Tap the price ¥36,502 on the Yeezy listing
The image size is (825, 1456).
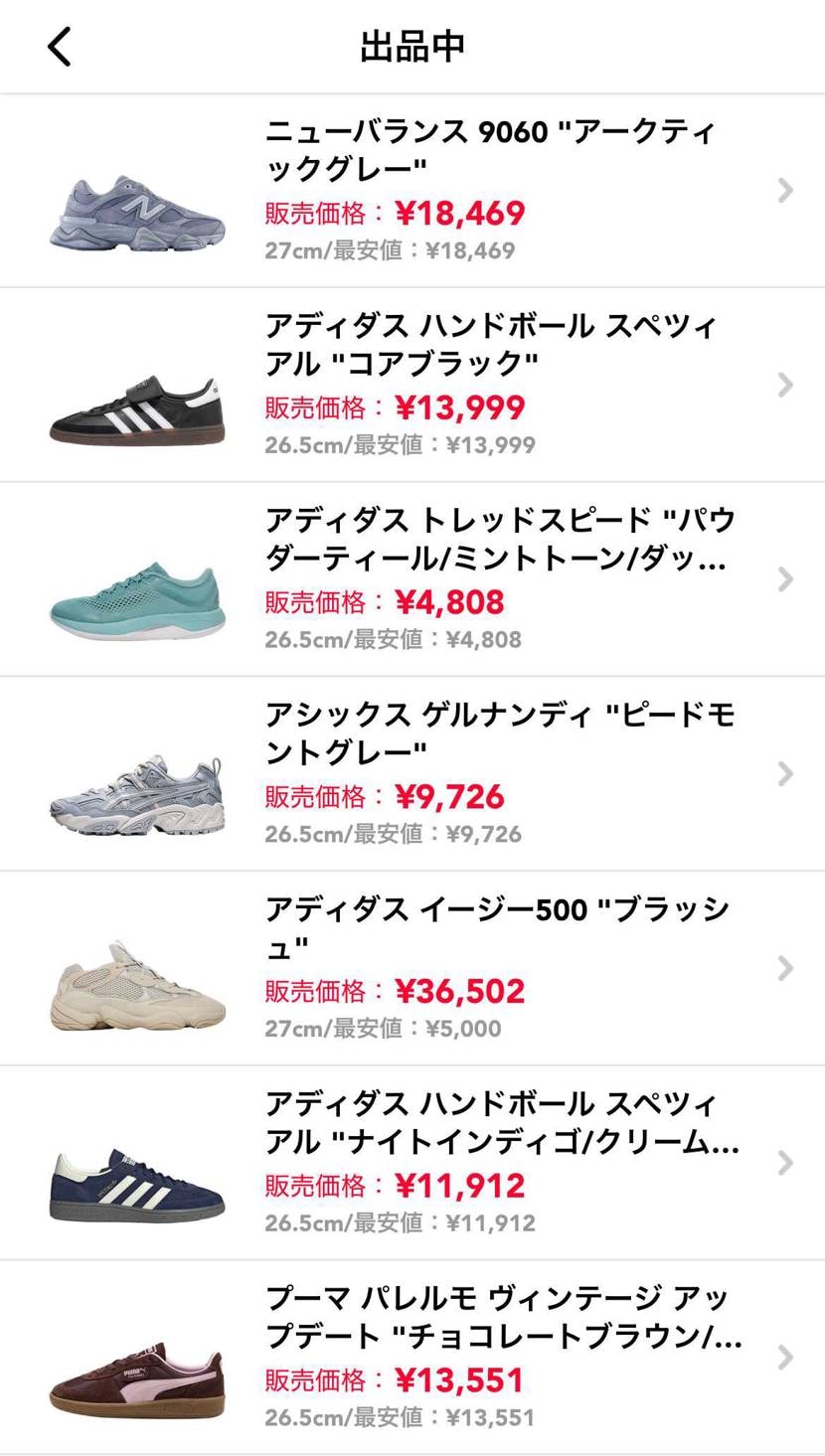point(461,991)
